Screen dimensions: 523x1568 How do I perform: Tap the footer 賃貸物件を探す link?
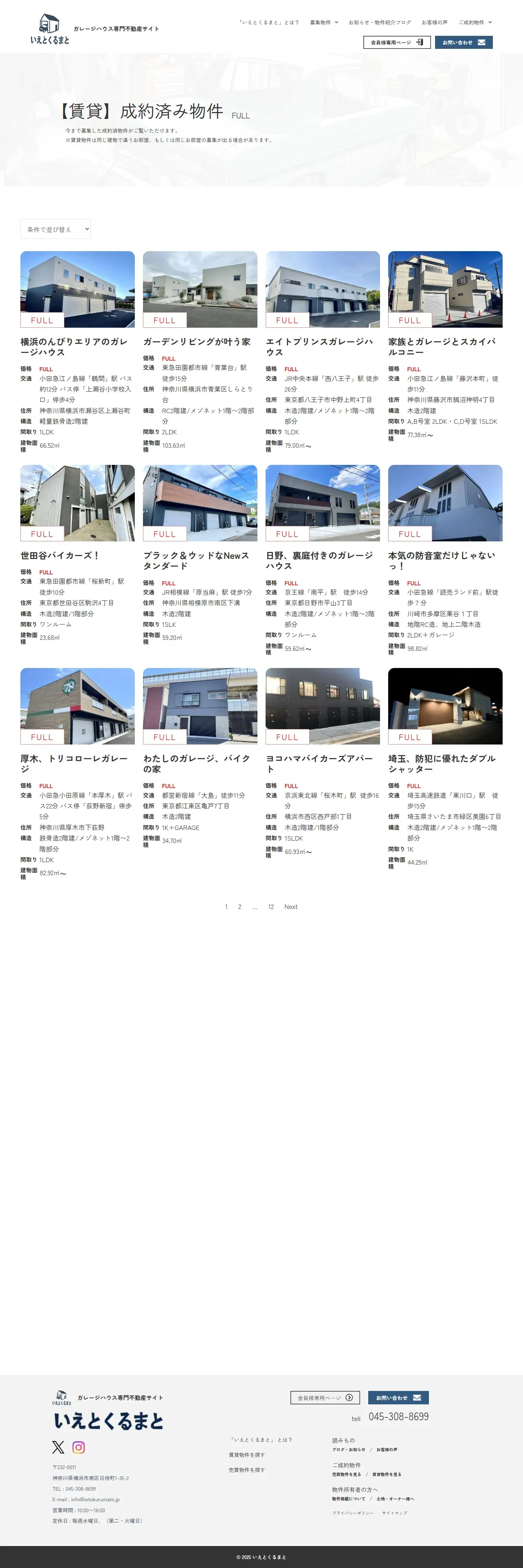coord(246,1455)
